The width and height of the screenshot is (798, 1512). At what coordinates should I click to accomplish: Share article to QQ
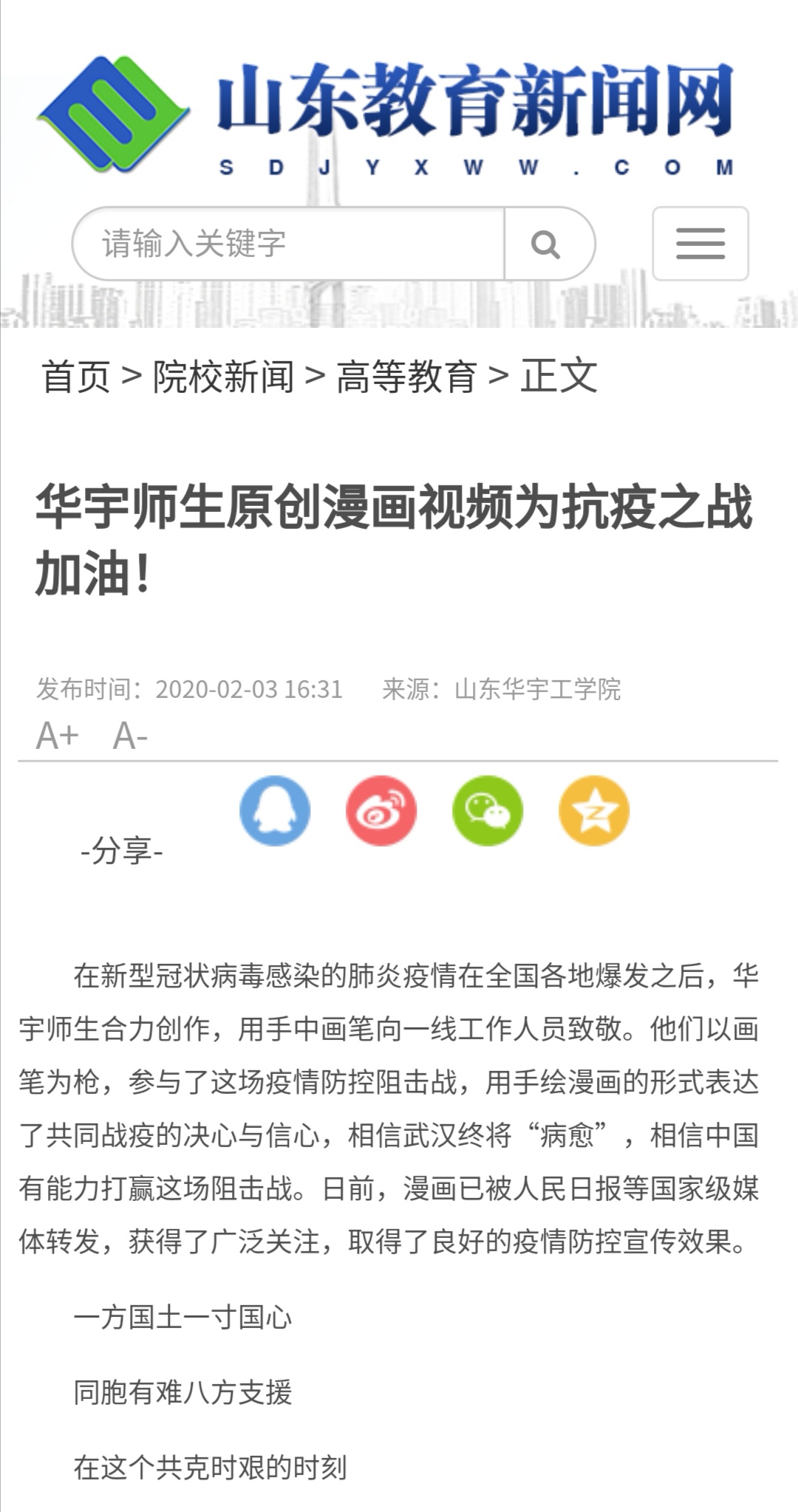275,811
